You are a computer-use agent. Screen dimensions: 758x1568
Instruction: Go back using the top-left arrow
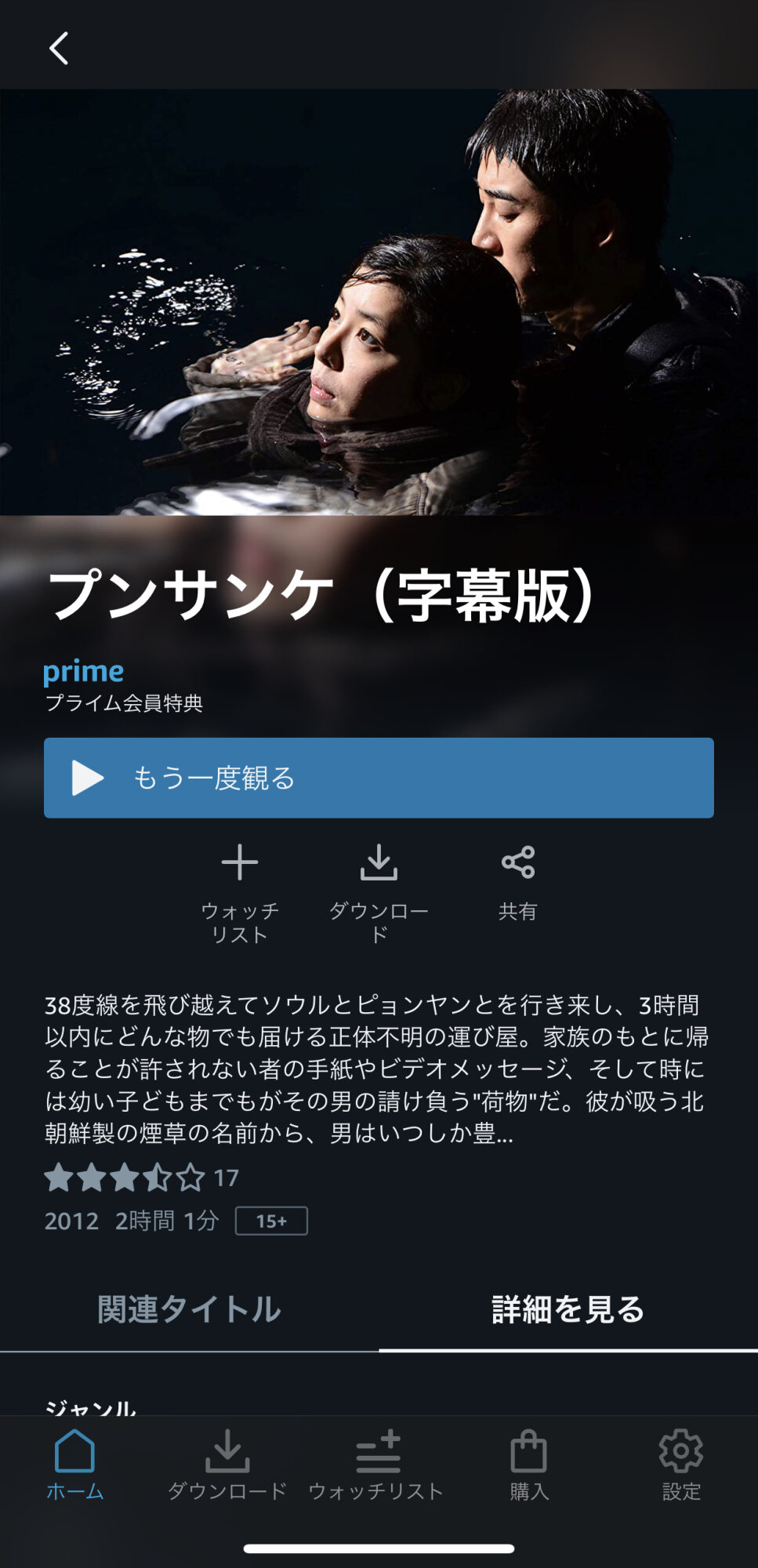point(59,49)
